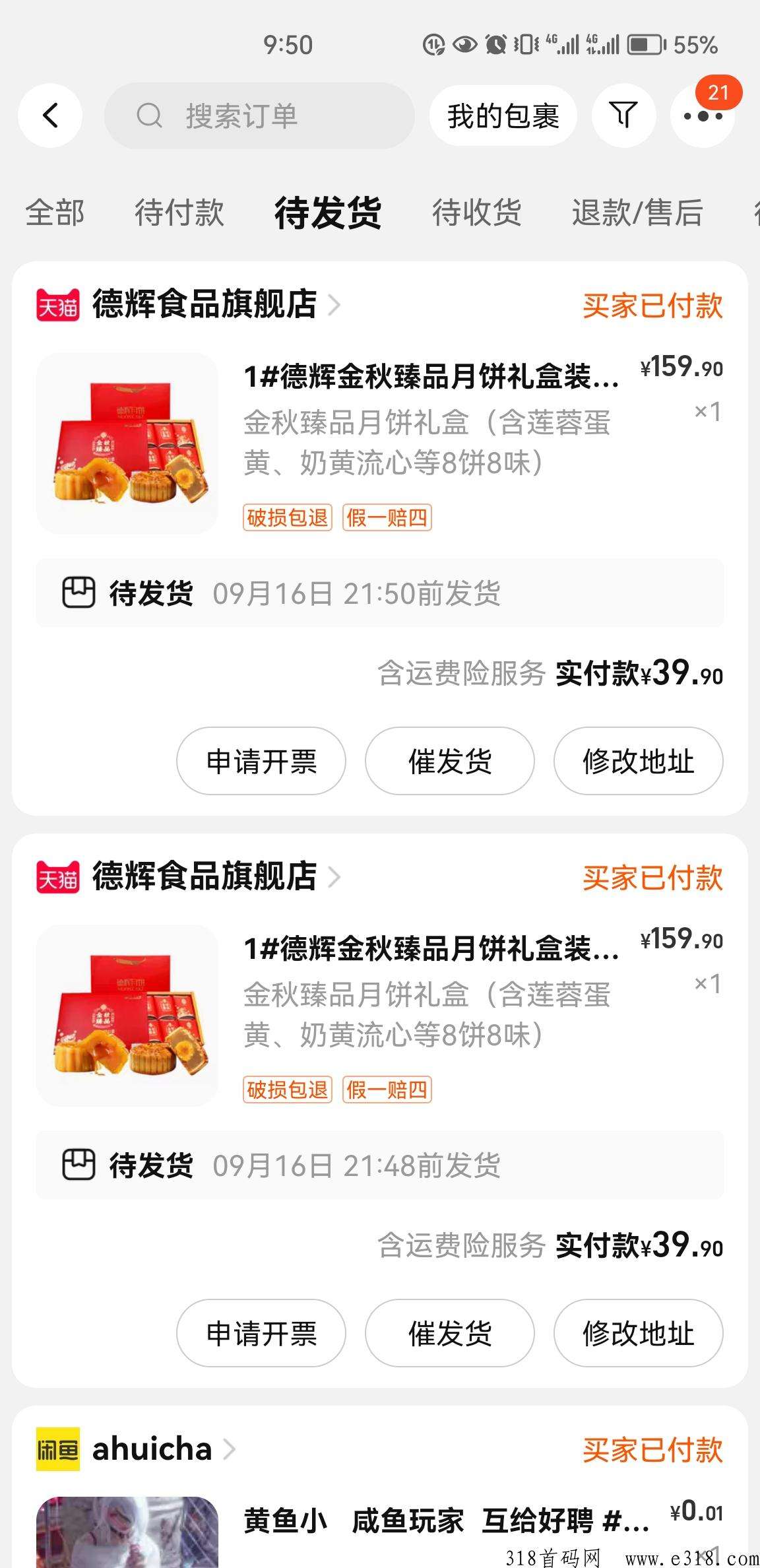The width and height of the screenshot is (760, 1568).
Task: Open 我的包裹 packages
Action: point(503,116)
